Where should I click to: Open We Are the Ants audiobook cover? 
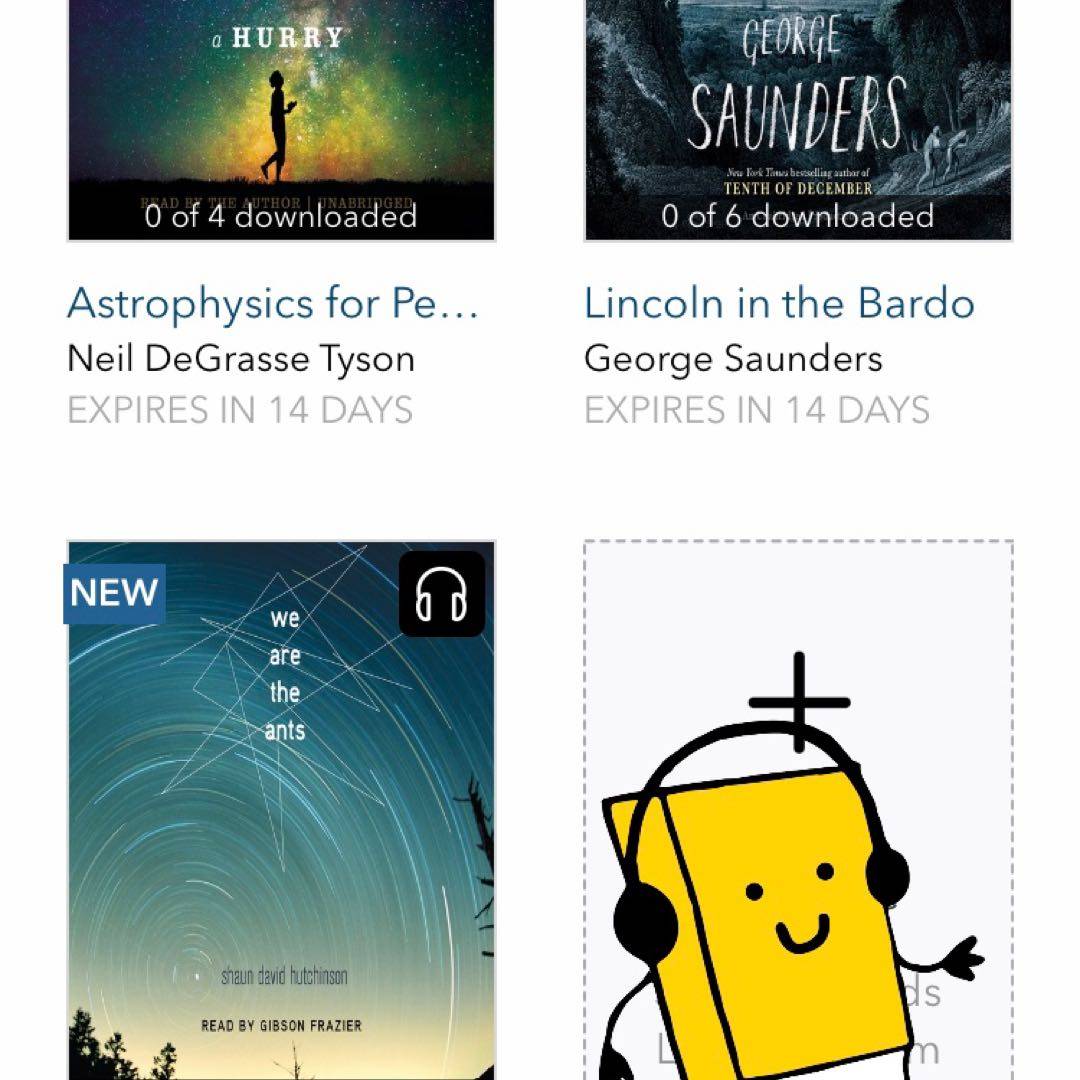point(281,810)
